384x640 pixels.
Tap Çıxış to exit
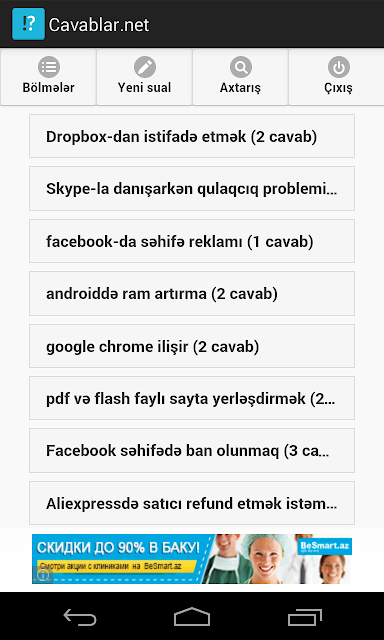(337, 77)
